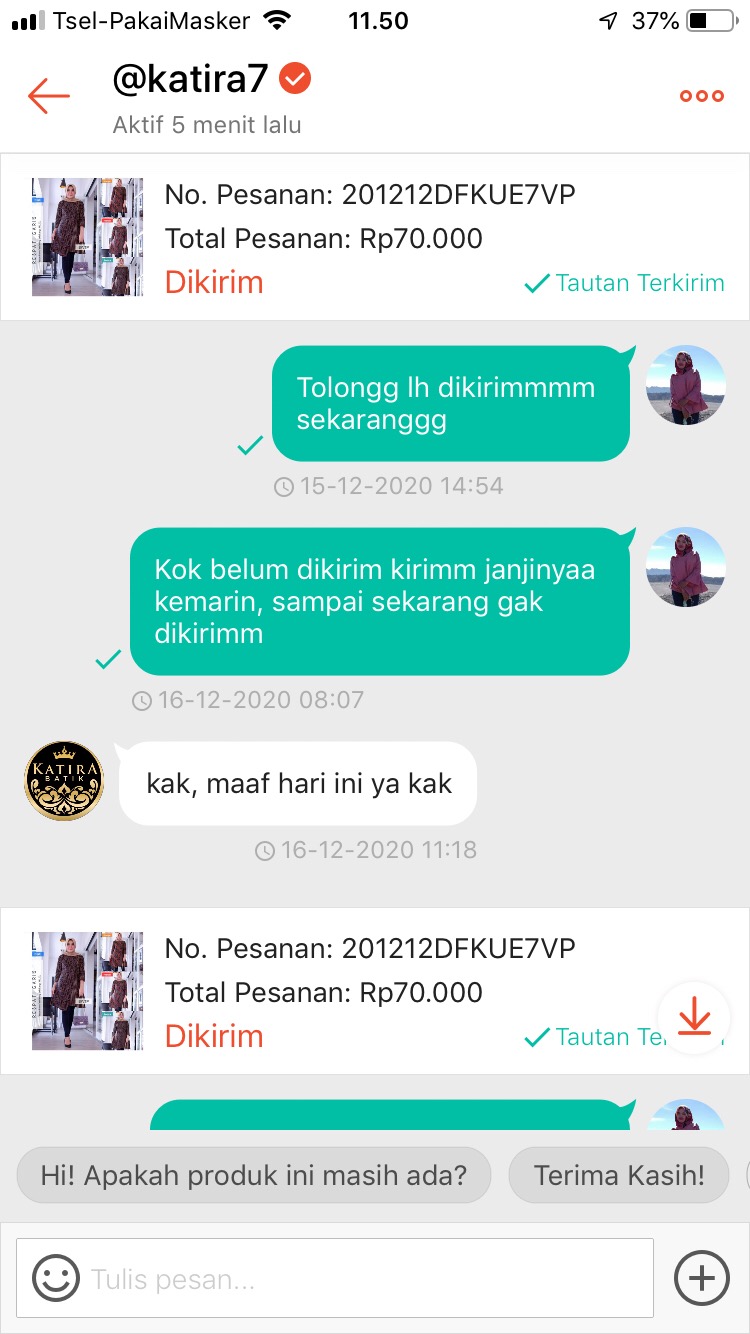Tap the clock icon beside timestamp 15-12-2020
Screen dimensions: 750x1334
pyautogui.click(x=284, y=487)
